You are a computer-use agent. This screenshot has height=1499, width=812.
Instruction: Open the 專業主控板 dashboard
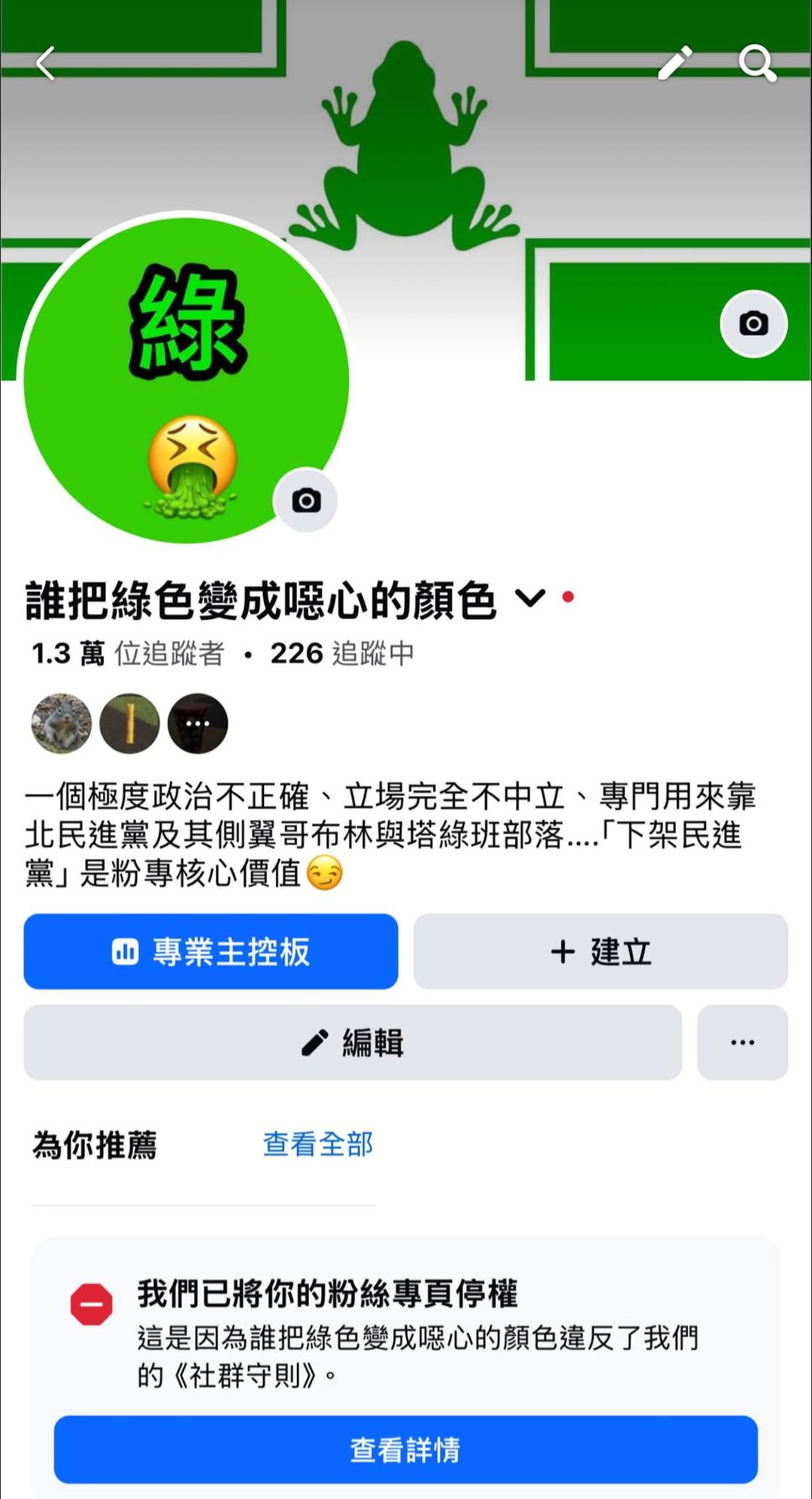point(211,951)
